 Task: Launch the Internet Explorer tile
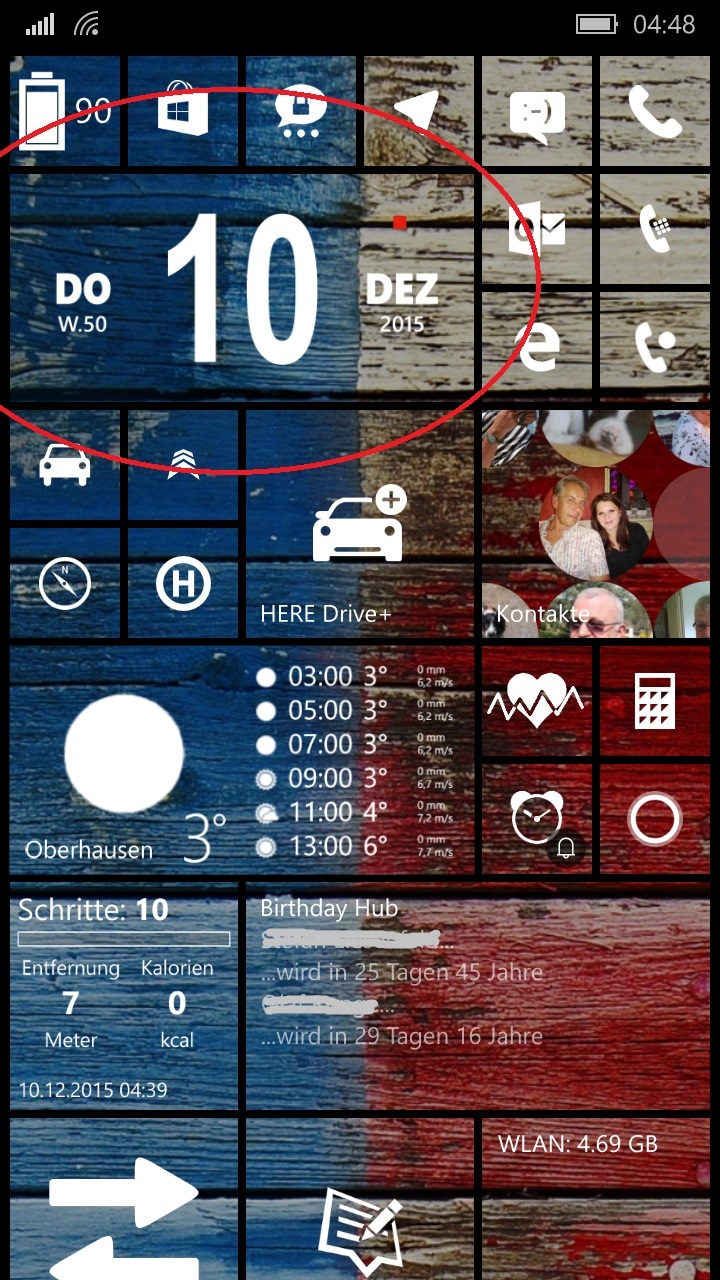point(537,346)
